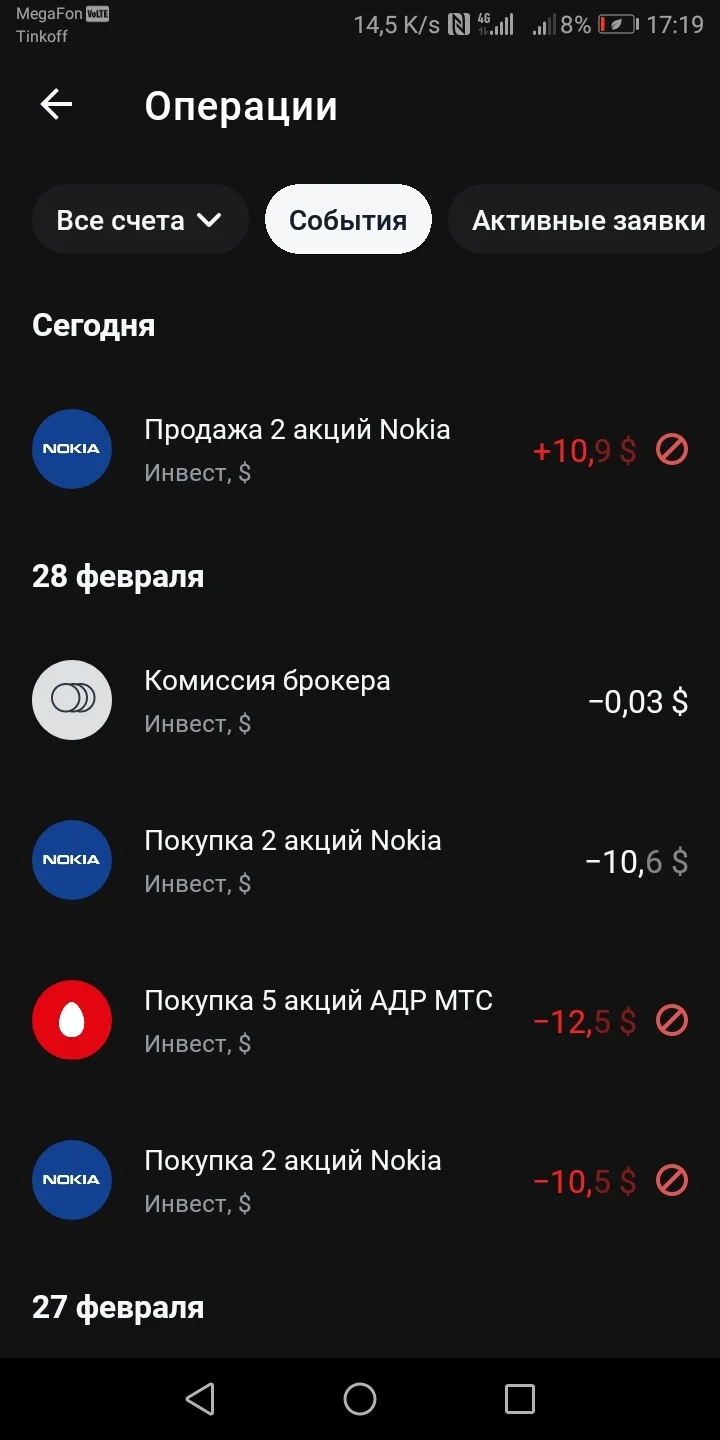The height and width of the screenshot is (1440, 720).
Task: Open the Покупка 5 акций АДР МТС operation
Action: (x=360, y=1020)
